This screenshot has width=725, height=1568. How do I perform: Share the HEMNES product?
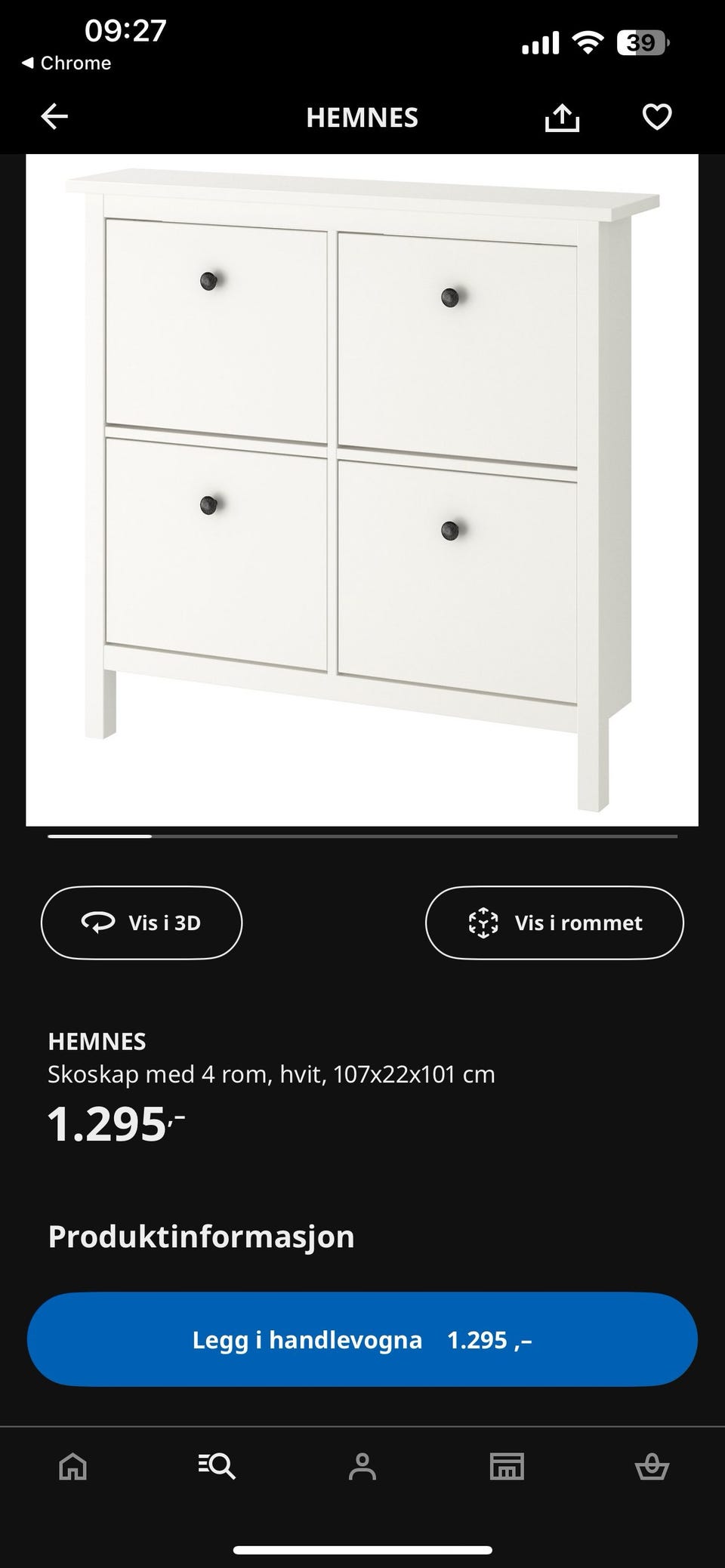pyautogui.click(x=562, y=118)
